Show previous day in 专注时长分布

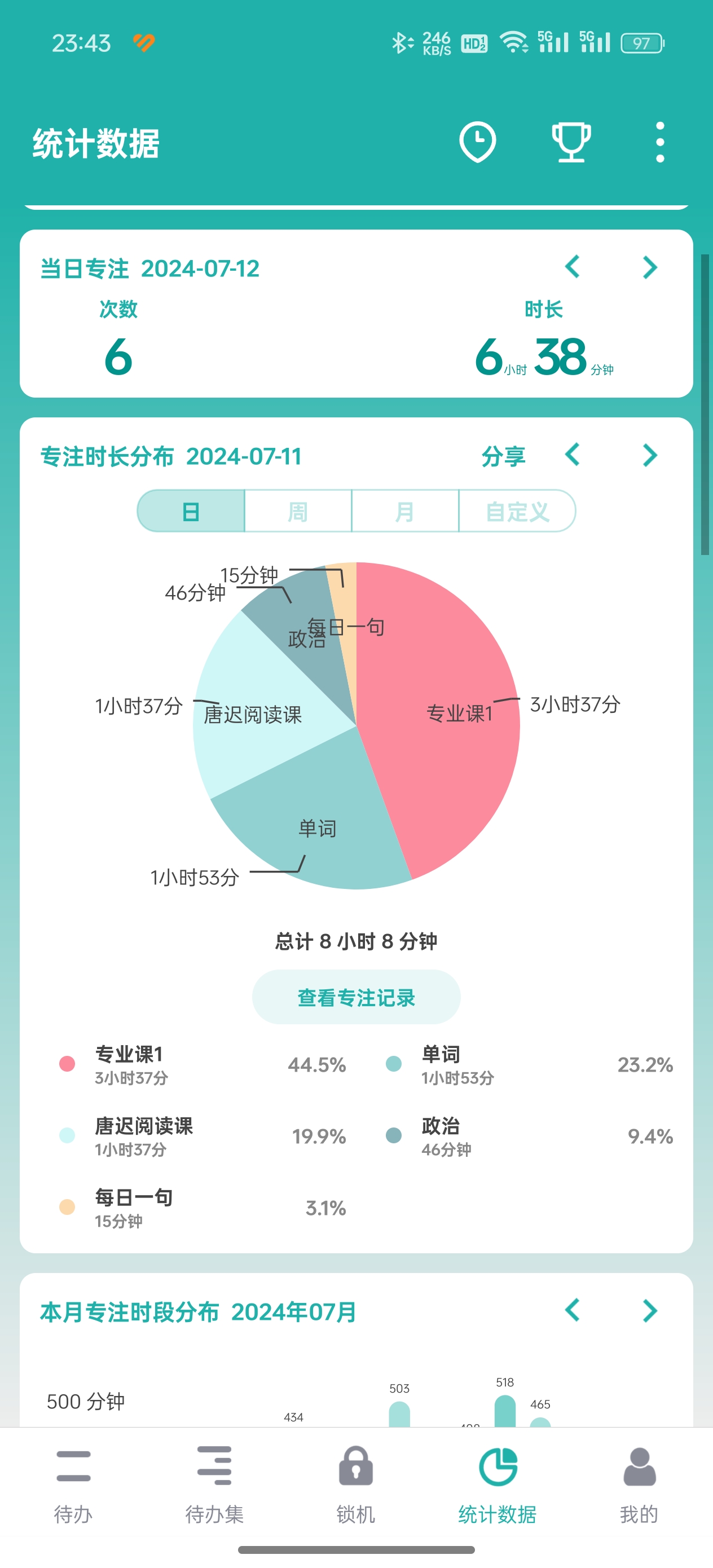(573, 455)
